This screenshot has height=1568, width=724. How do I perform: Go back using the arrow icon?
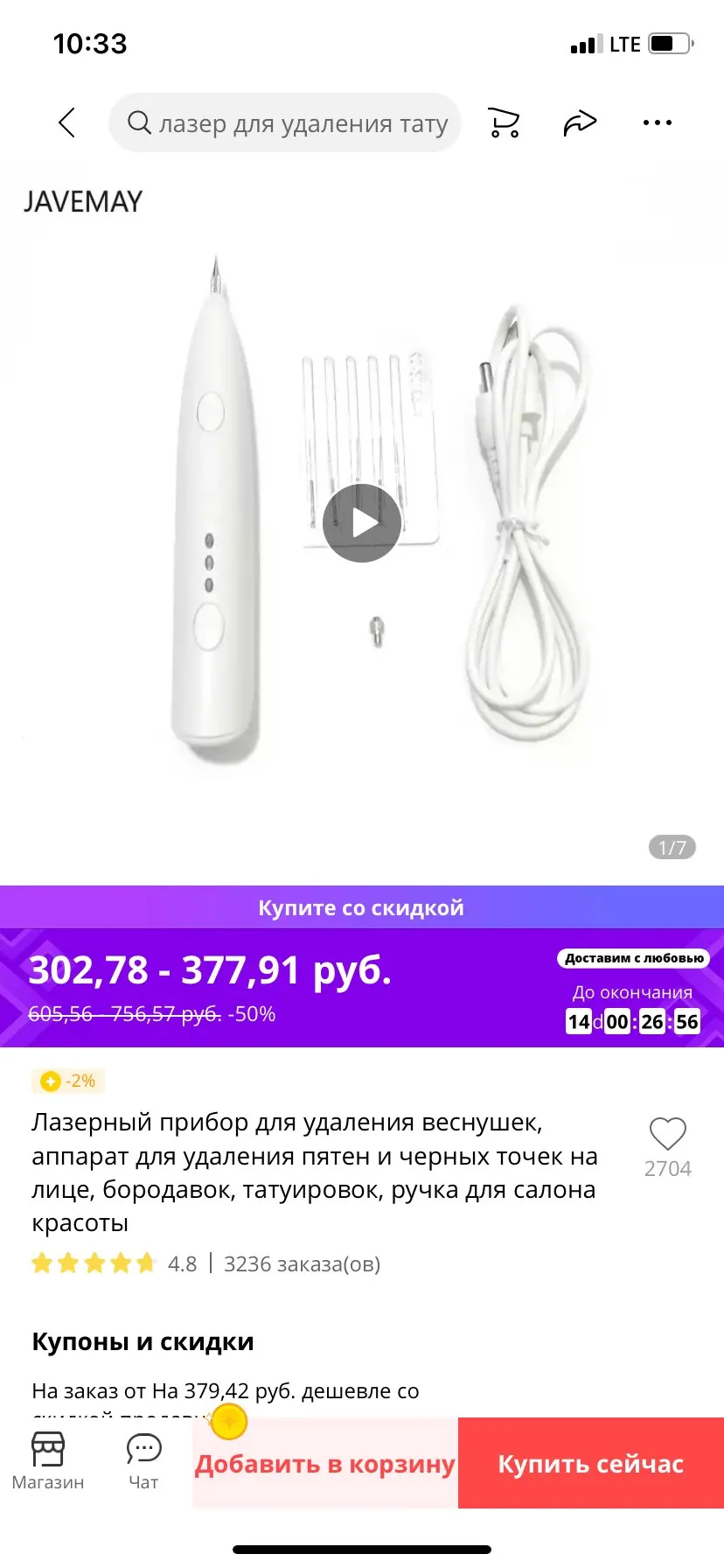pos(66,122)
